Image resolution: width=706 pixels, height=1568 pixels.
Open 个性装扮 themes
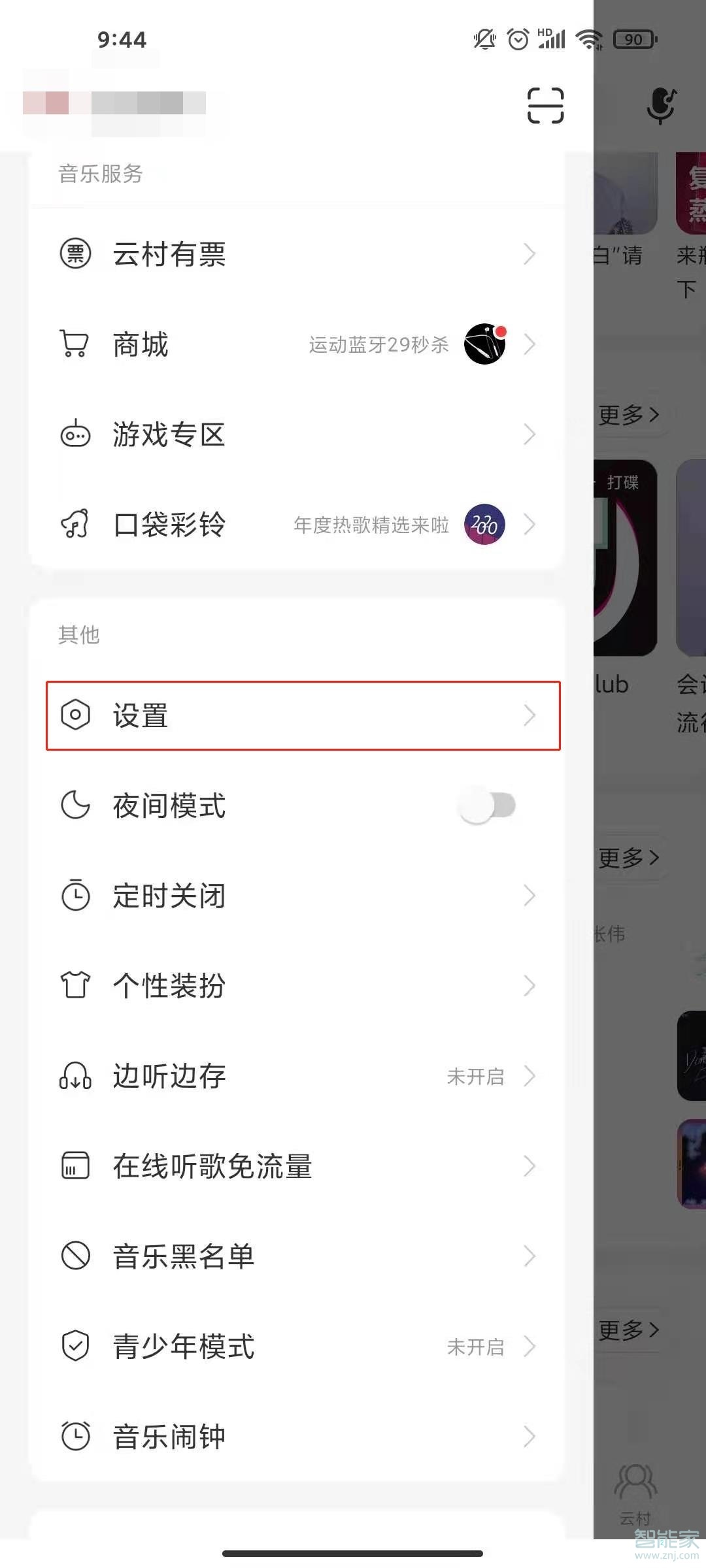[297, 986]
